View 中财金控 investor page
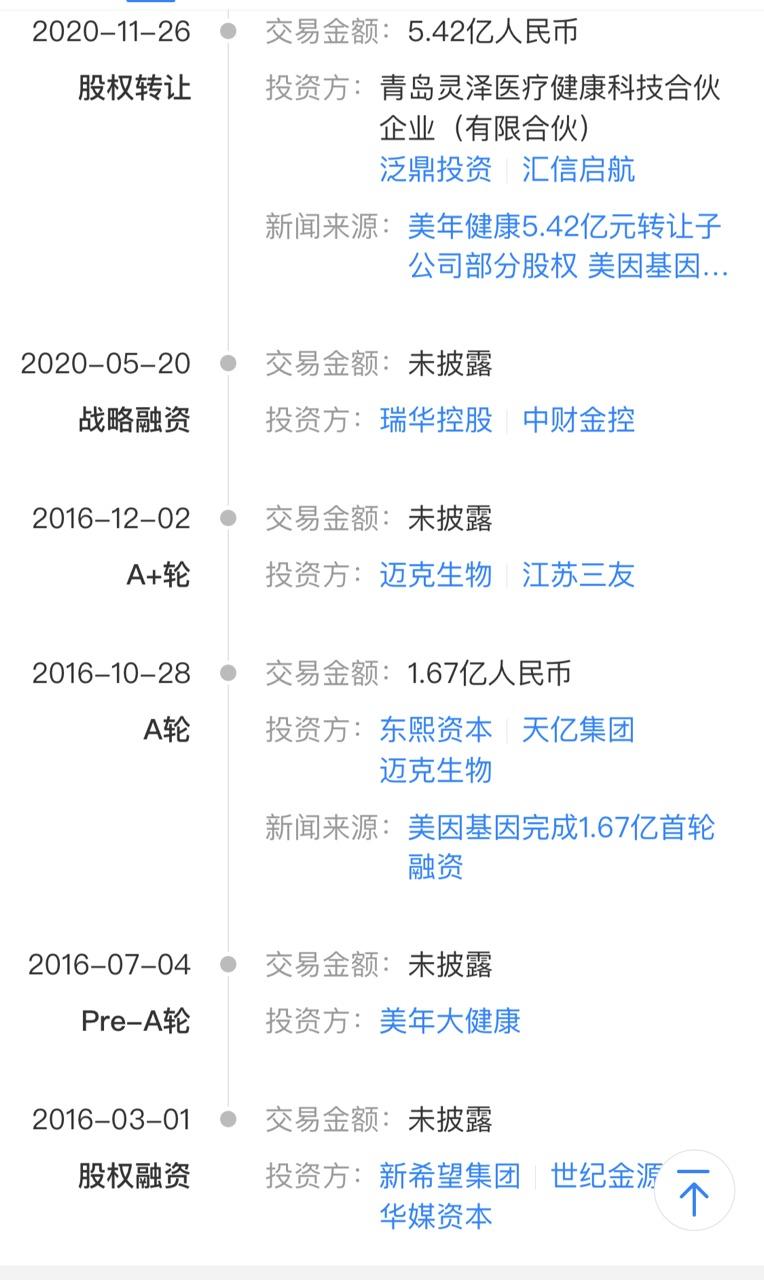This screenshot has width=764, height=1280. coord(578,420)
